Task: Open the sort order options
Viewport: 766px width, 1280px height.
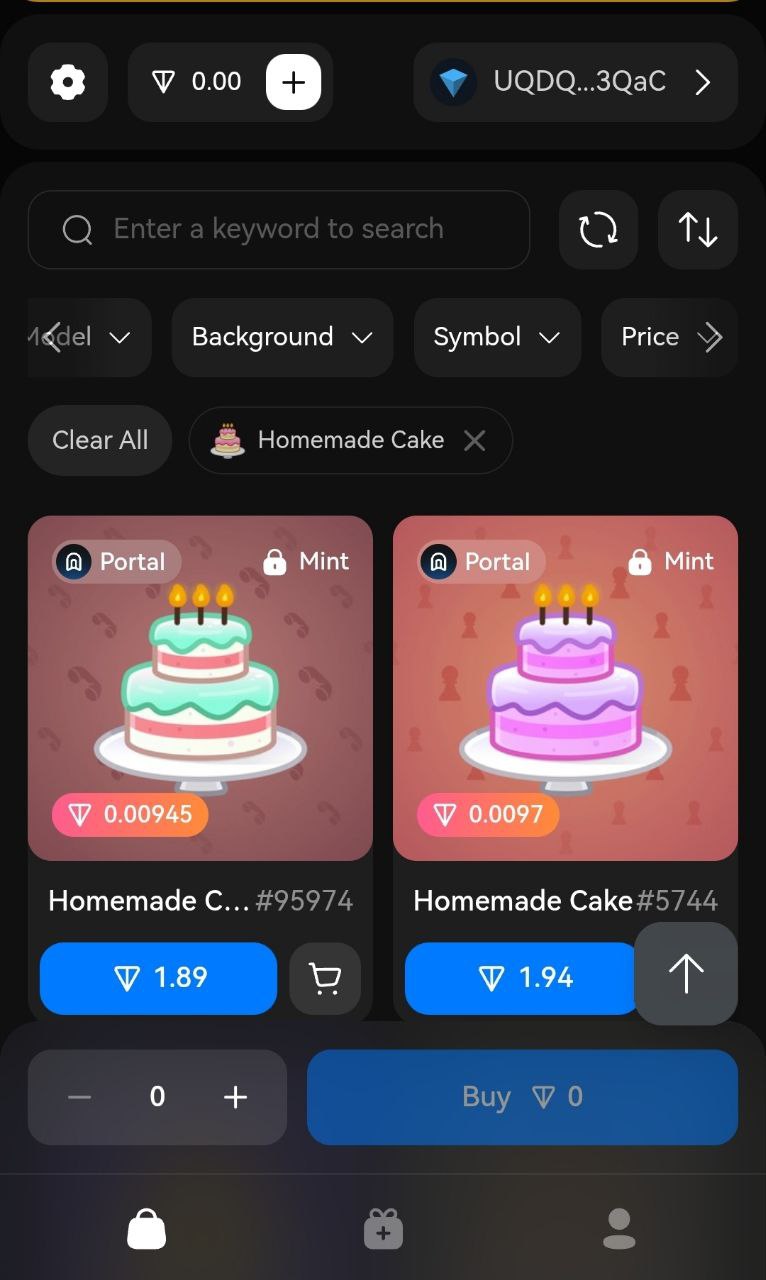Action: pos(698,229)
